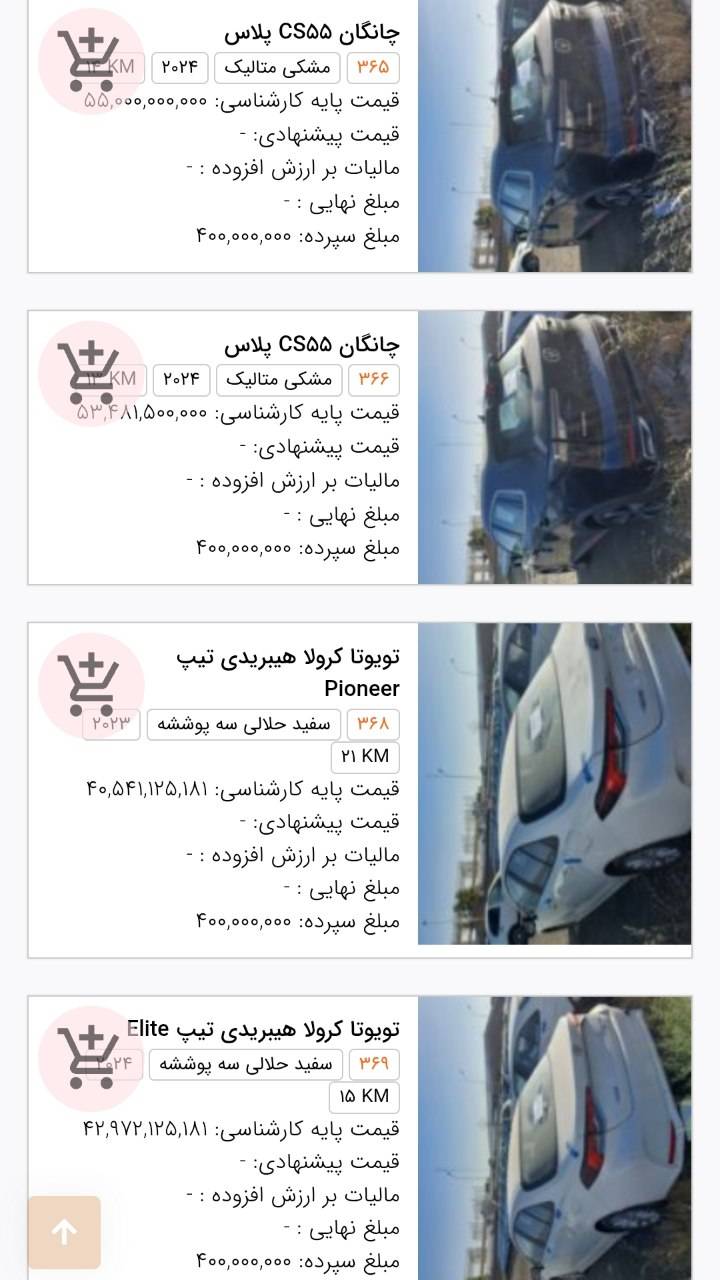The image size is (720, 1280).
Task: Add Toyota Corolla Elite ۳۶۹ to cart
Action: pos(91,1058)
